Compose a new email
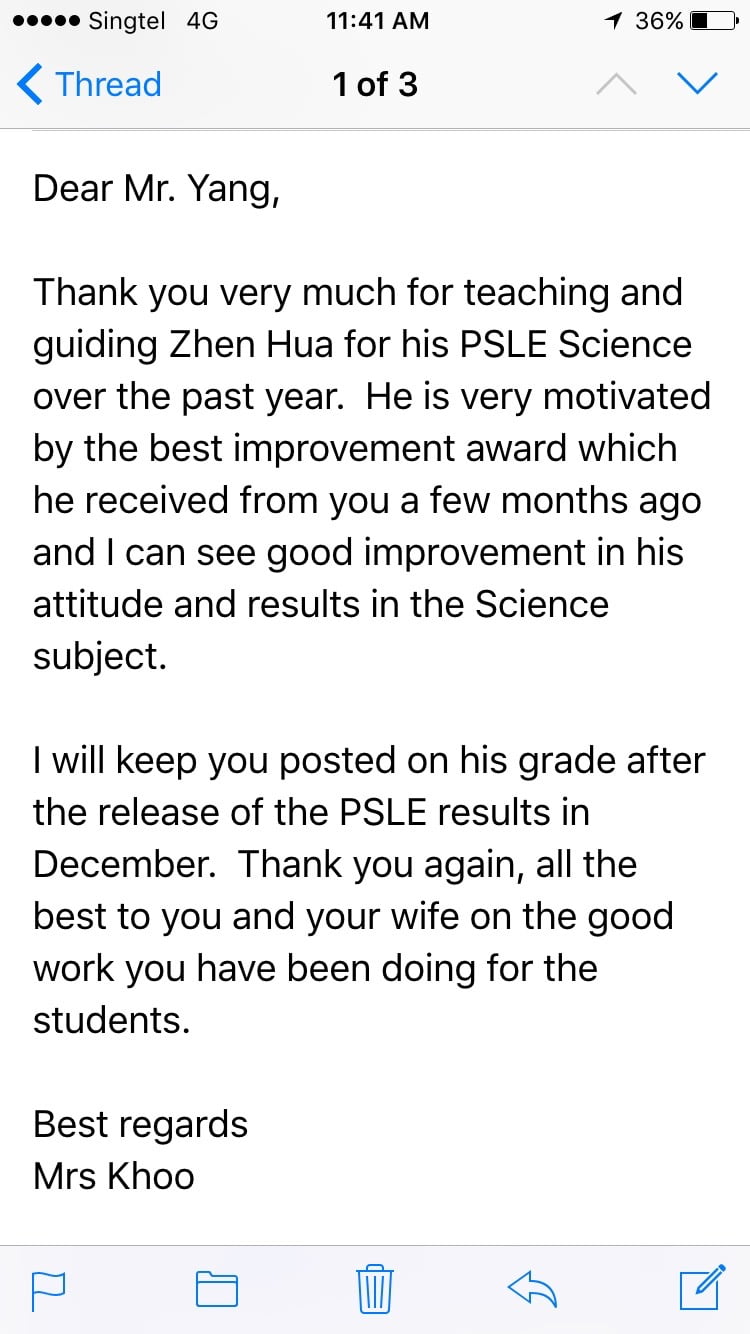The width and height of the screenshot is (750, 1334). 701,1288
